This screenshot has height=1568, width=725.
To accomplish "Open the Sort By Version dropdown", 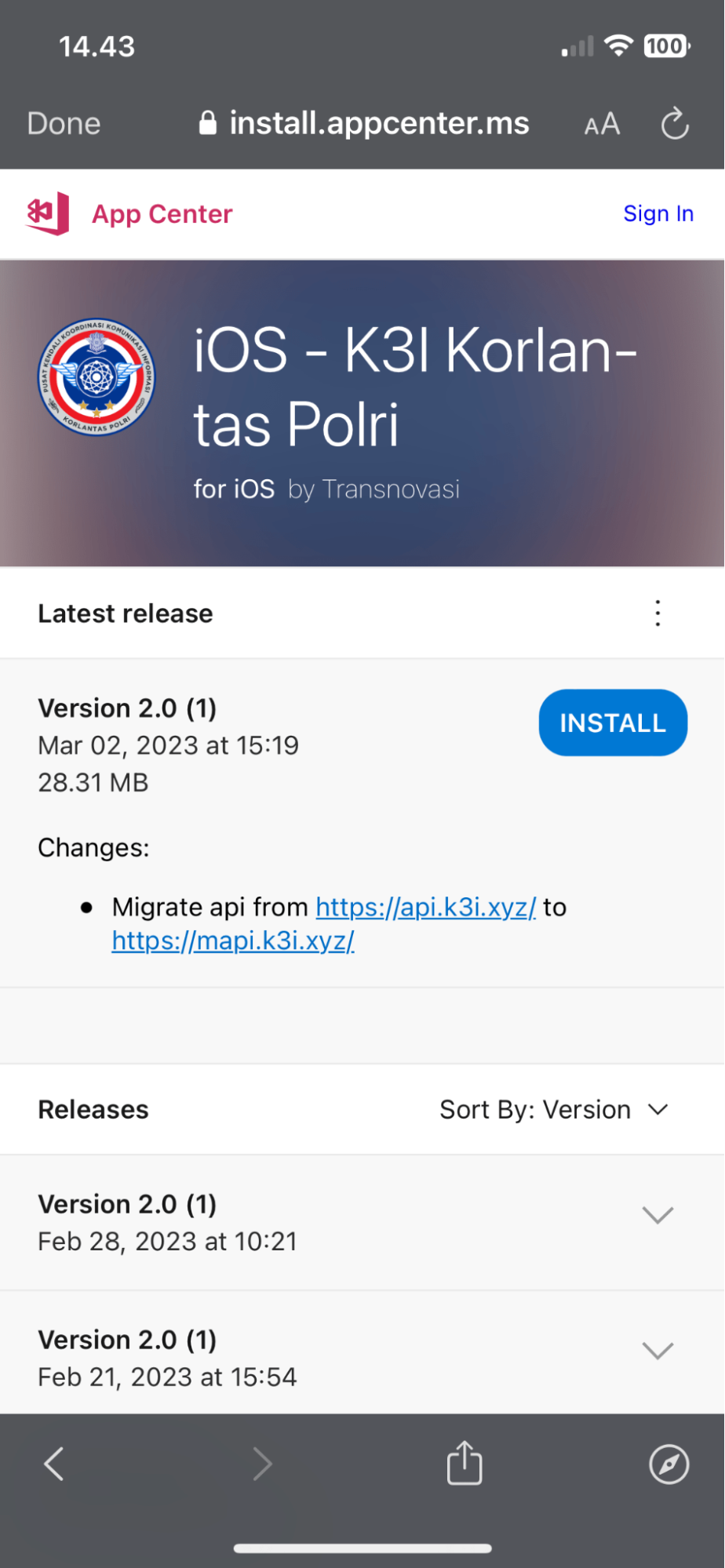I will point(554,1109).
